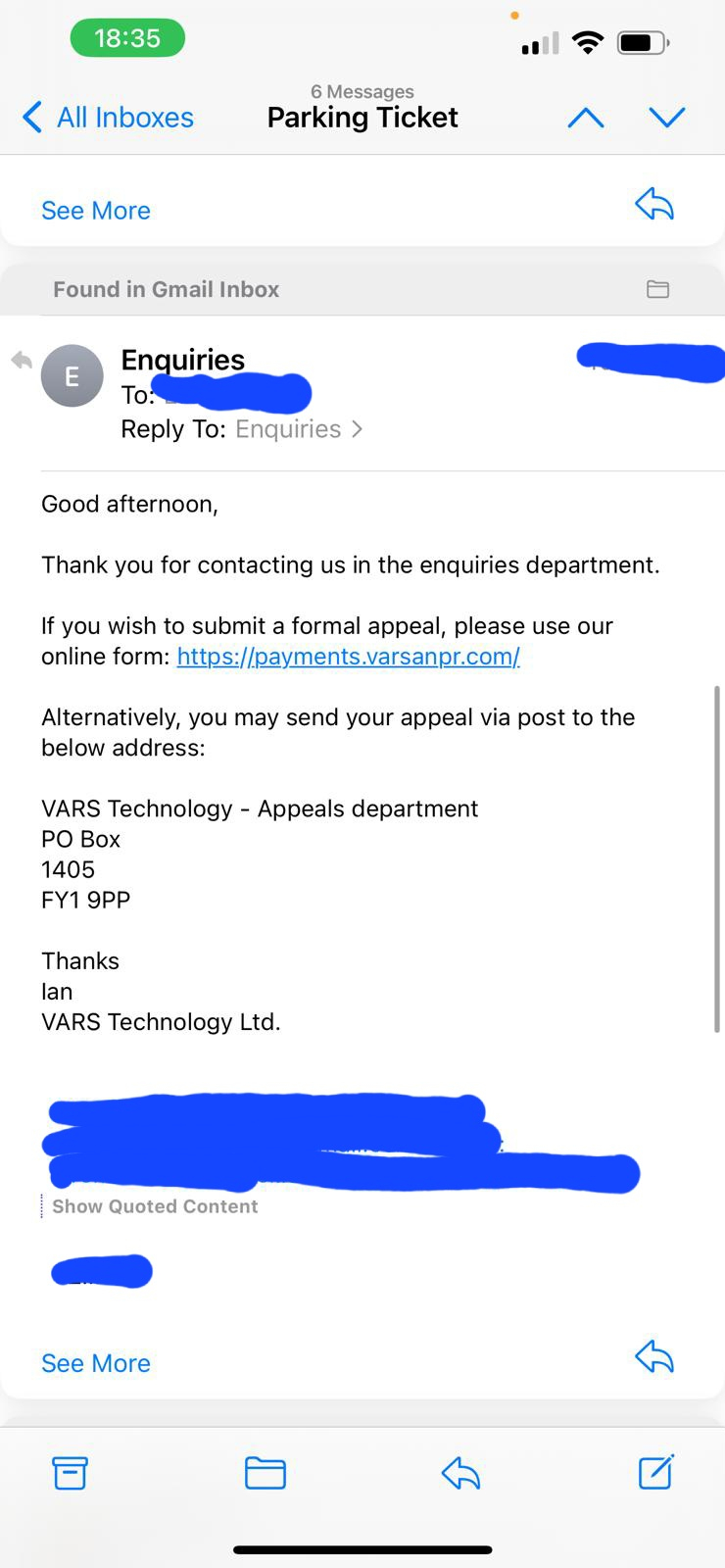Screen dimensions: 725x1568
Task: Jump to the previous message with up arrow
Action: [x=586, y=119]
